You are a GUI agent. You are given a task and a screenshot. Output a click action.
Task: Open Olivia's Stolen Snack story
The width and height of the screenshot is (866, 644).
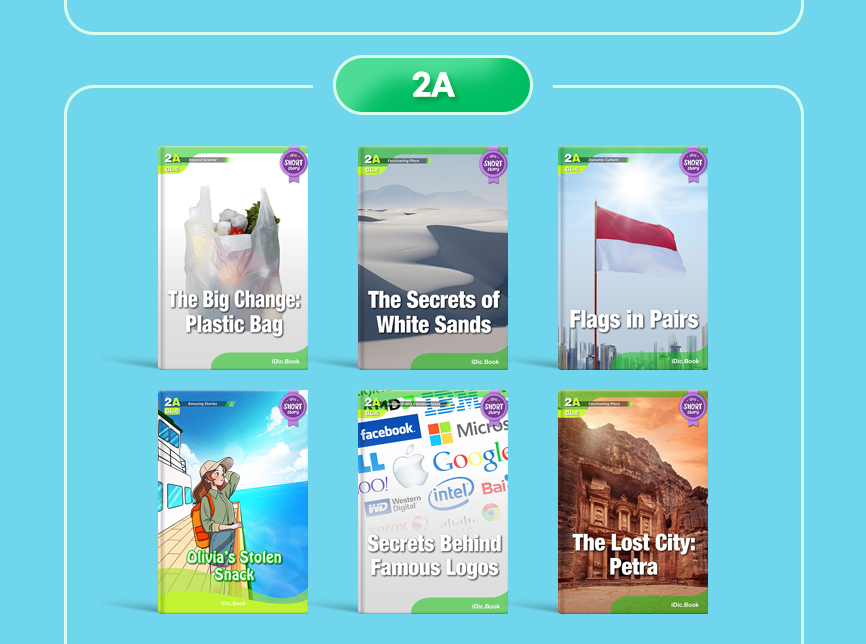(x=233, y=502)
